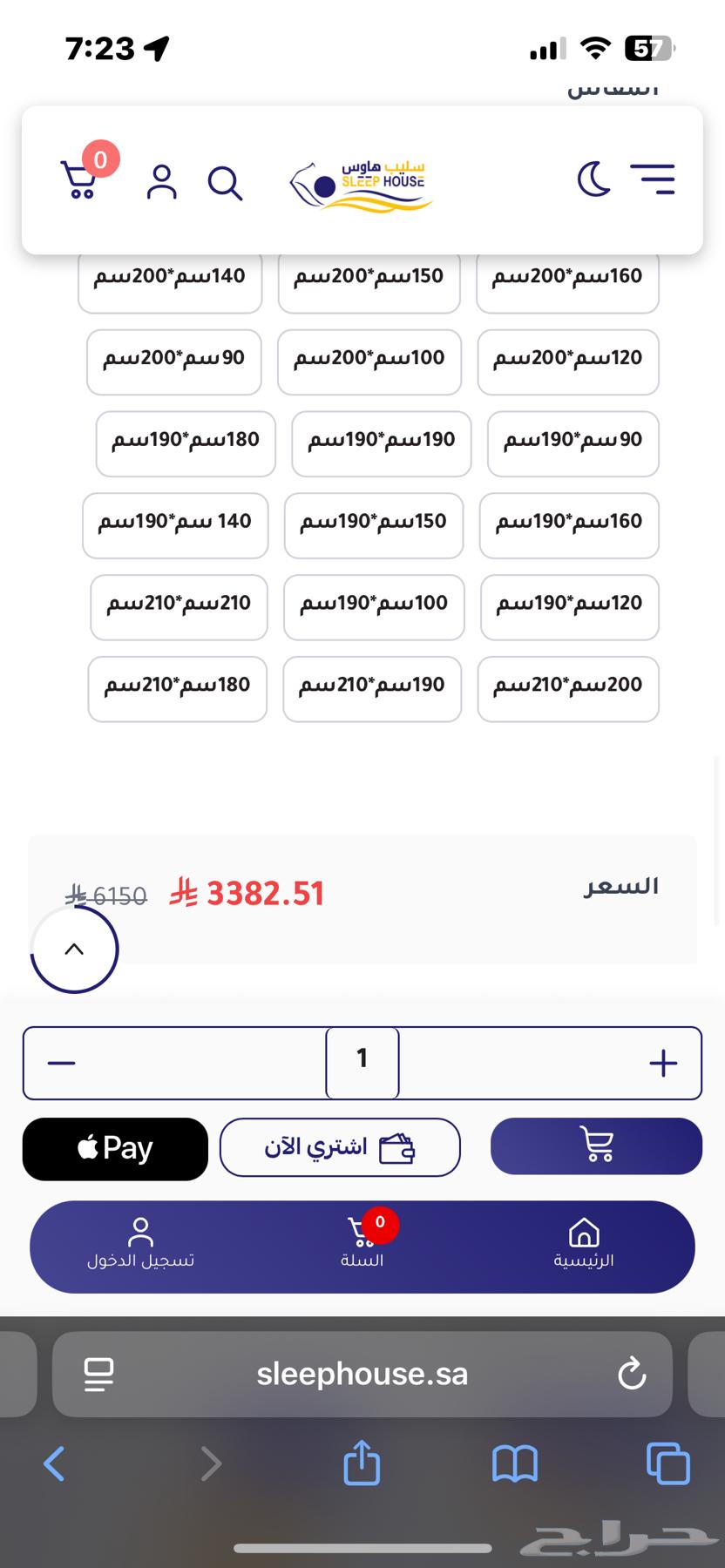725x1568 pixels.
Task: Select the 90سم*190سم size option
Action: (x=573, y=444)
